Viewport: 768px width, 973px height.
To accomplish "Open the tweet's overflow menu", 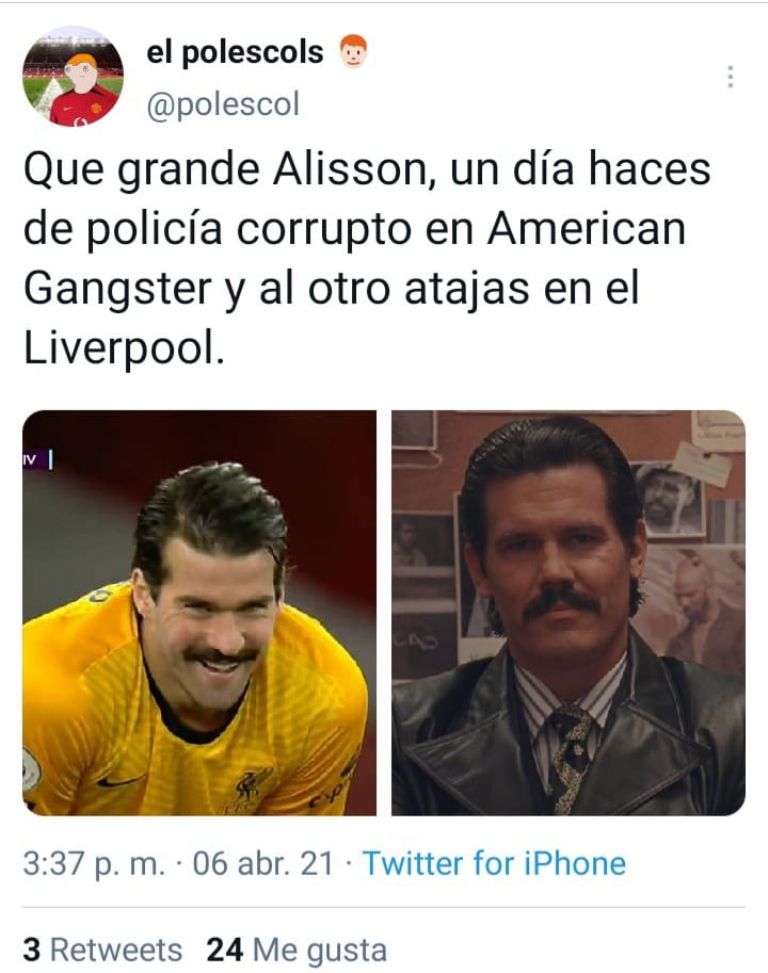I will (x=731, y=77).
